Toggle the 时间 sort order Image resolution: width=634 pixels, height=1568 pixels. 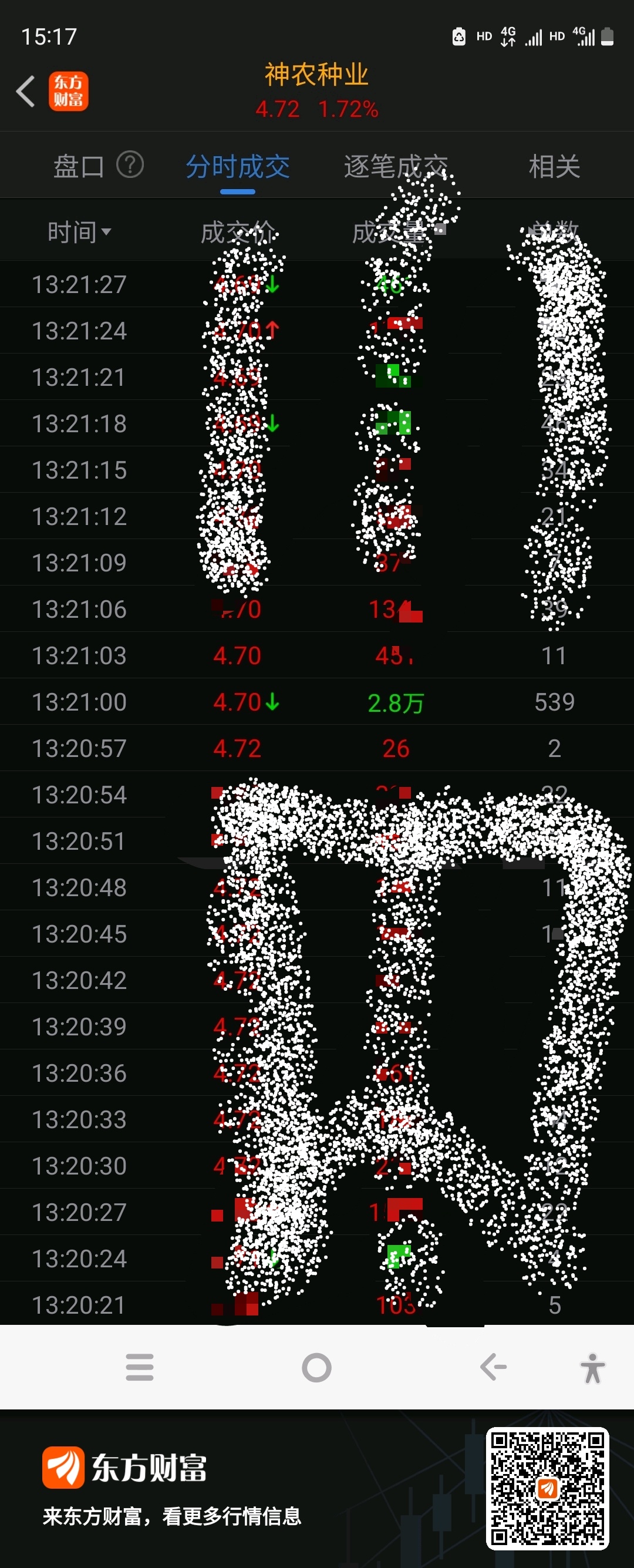coord(79,232)
